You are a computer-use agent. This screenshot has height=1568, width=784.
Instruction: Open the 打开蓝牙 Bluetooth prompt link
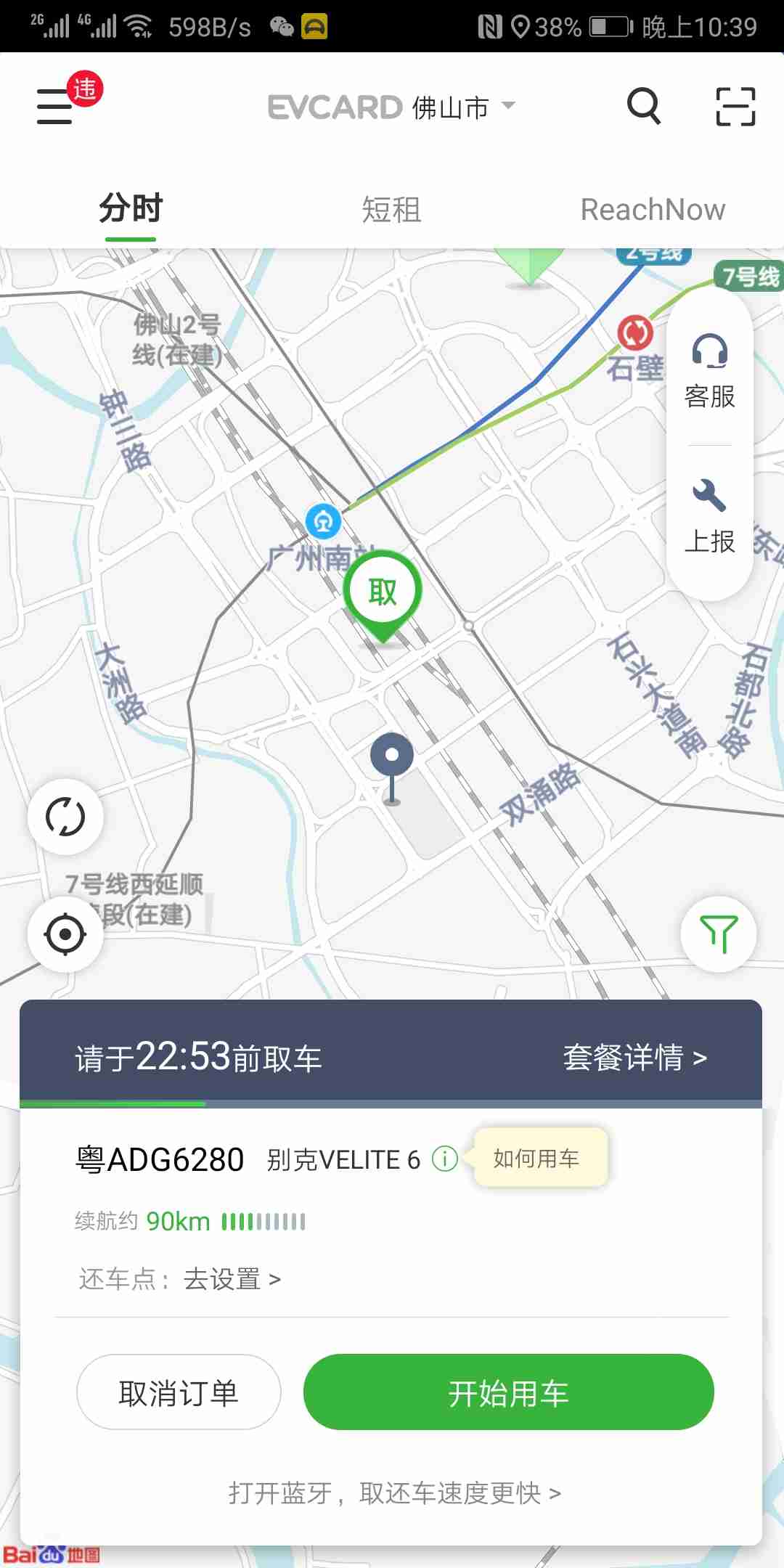click(x=394, y=1493)
